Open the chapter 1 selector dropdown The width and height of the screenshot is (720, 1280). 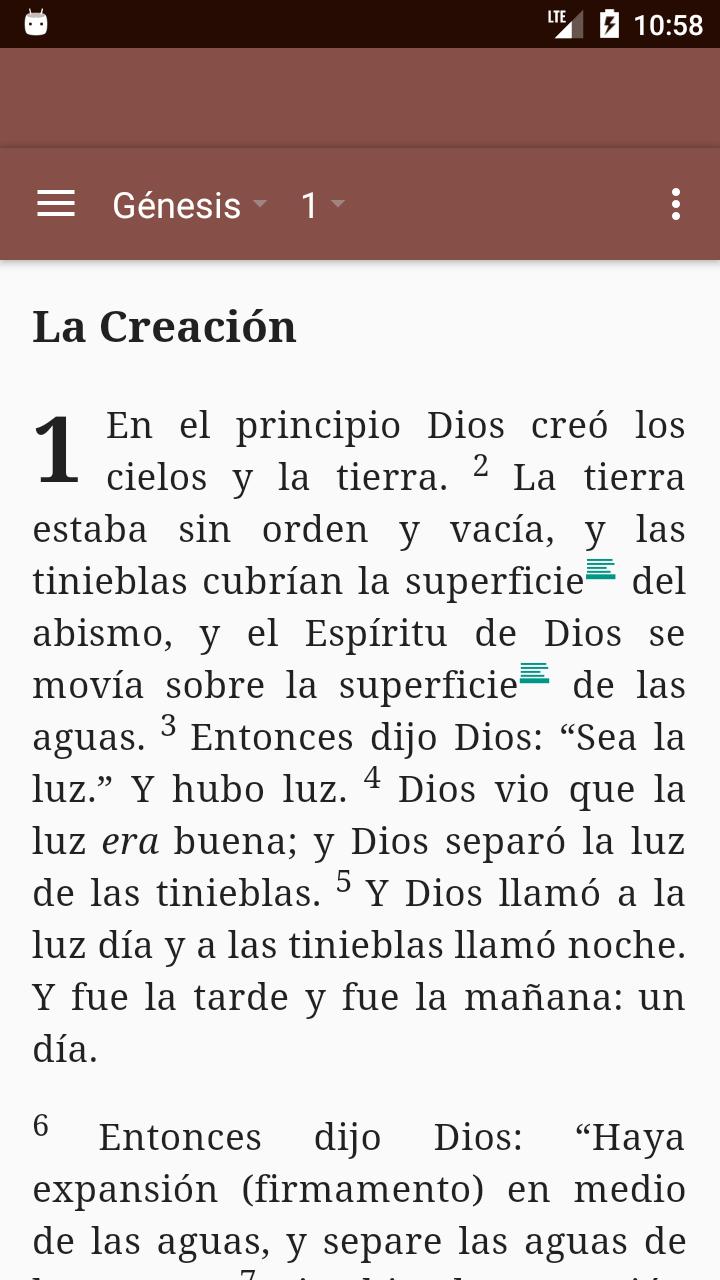pyautogui.click(x=322, y=205)
